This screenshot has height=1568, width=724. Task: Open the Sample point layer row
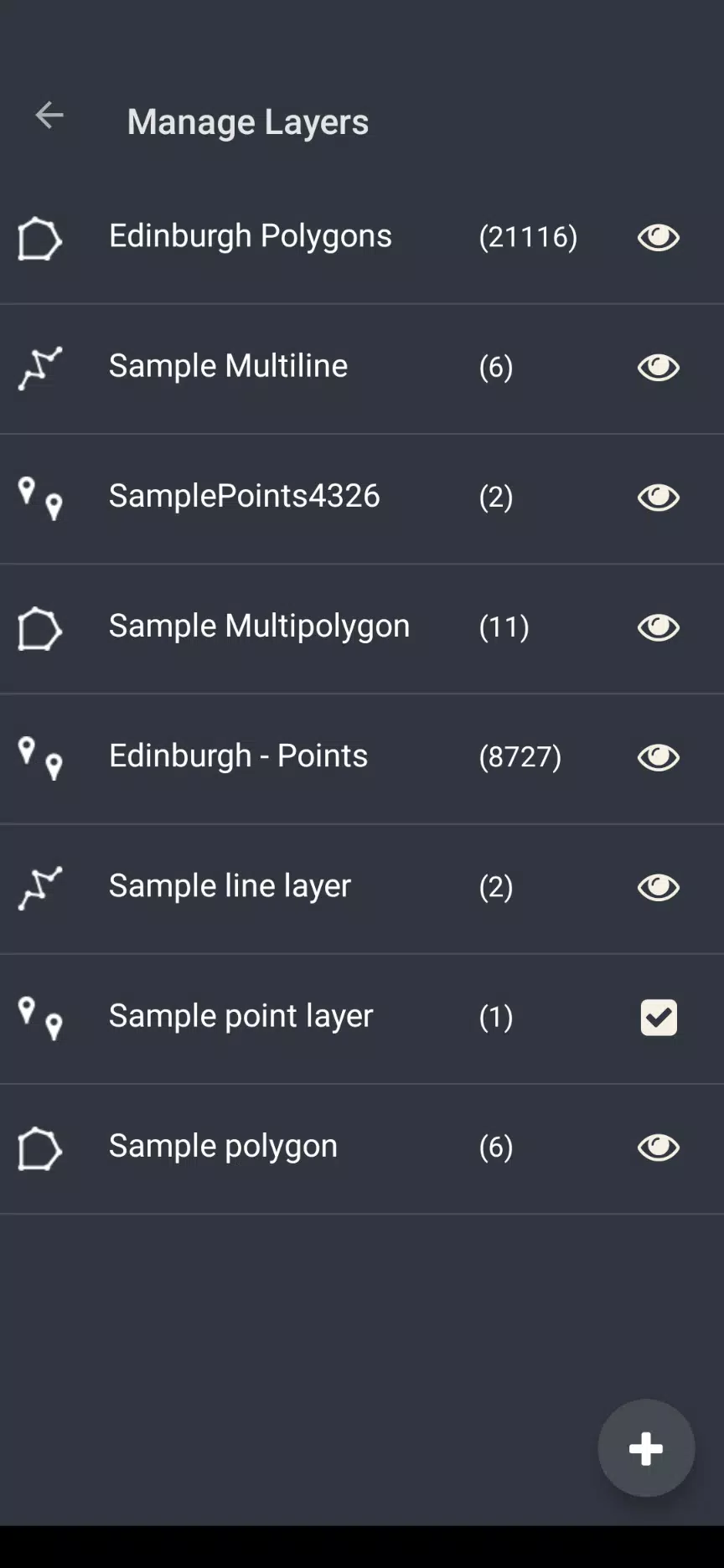362,1019
